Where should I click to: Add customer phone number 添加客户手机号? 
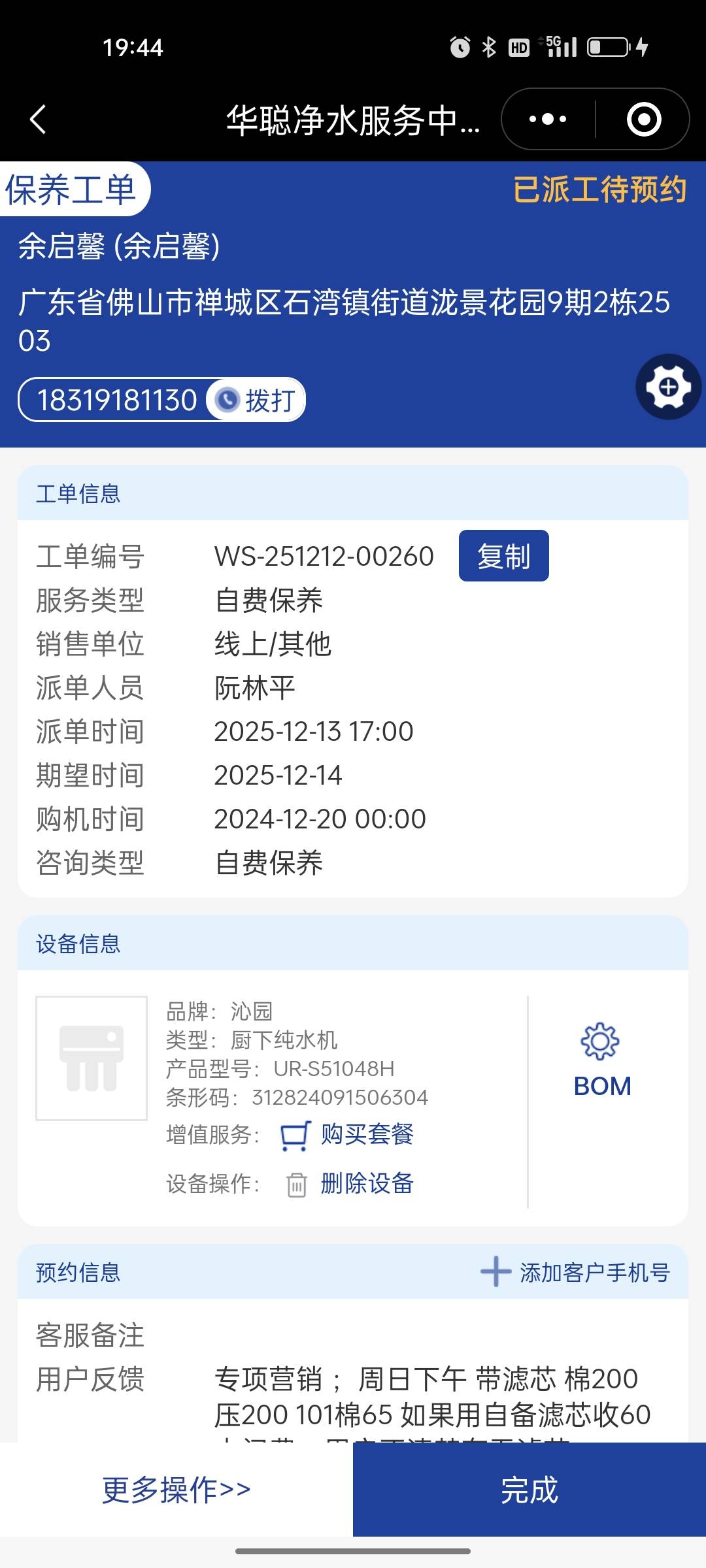(577, 1272)
